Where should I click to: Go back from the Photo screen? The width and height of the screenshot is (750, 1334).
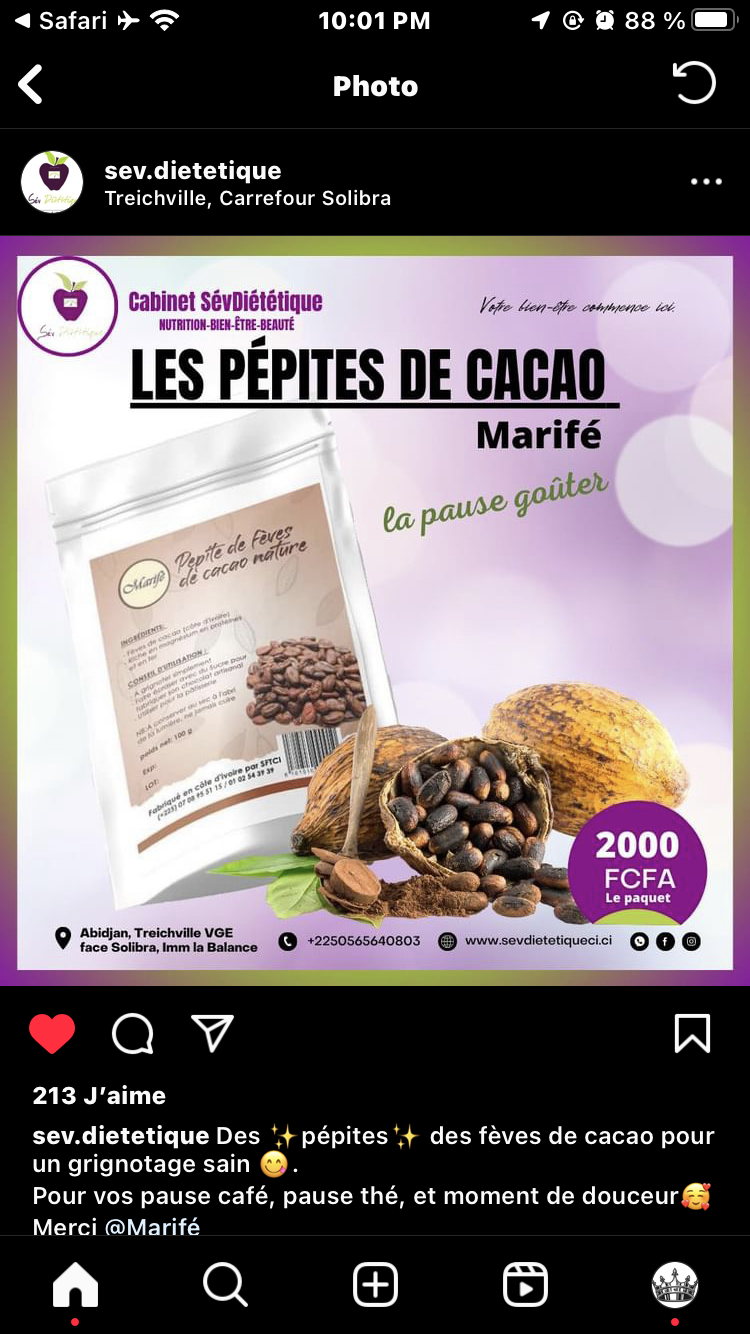pyautogui.click(x=31, y=85)
